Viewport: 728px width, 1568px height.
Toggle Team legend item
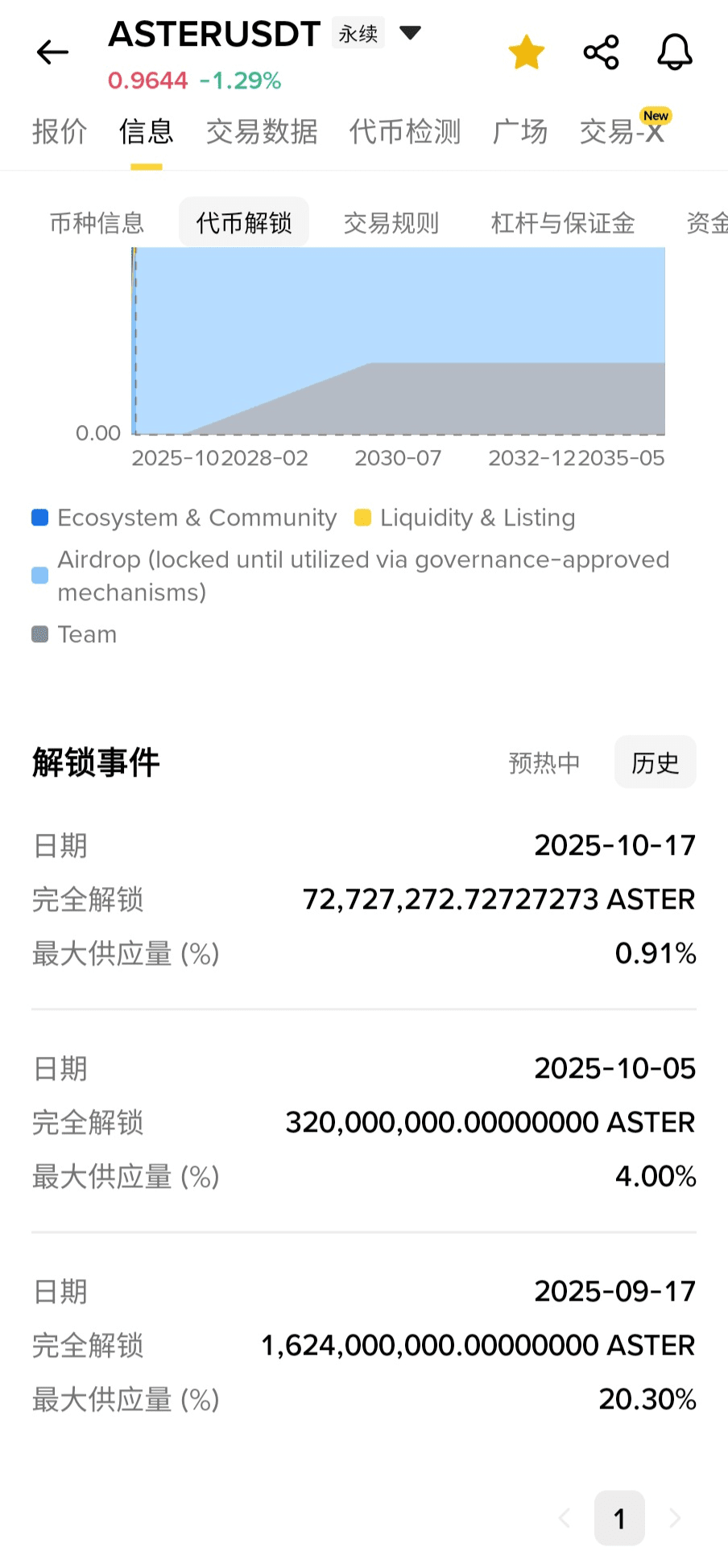[75, 634]
